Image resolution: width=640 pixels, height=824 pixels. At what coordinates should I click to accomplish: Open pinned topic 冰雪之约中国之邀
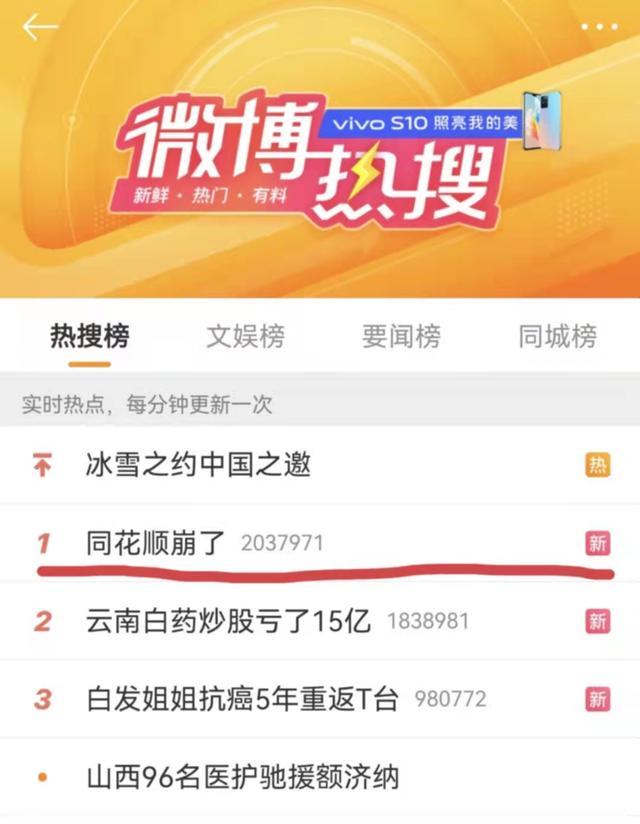tap(198, 465)
